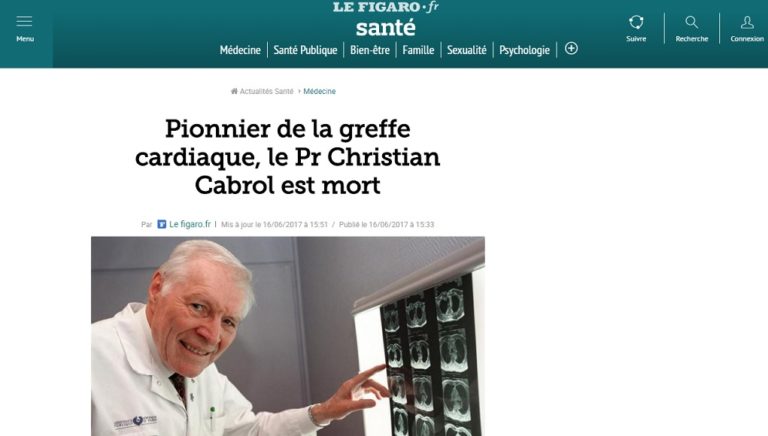This screenshot has height=436, width=768.
Task: Open the Menu drawer button
Action: click(x=25, y=27)
